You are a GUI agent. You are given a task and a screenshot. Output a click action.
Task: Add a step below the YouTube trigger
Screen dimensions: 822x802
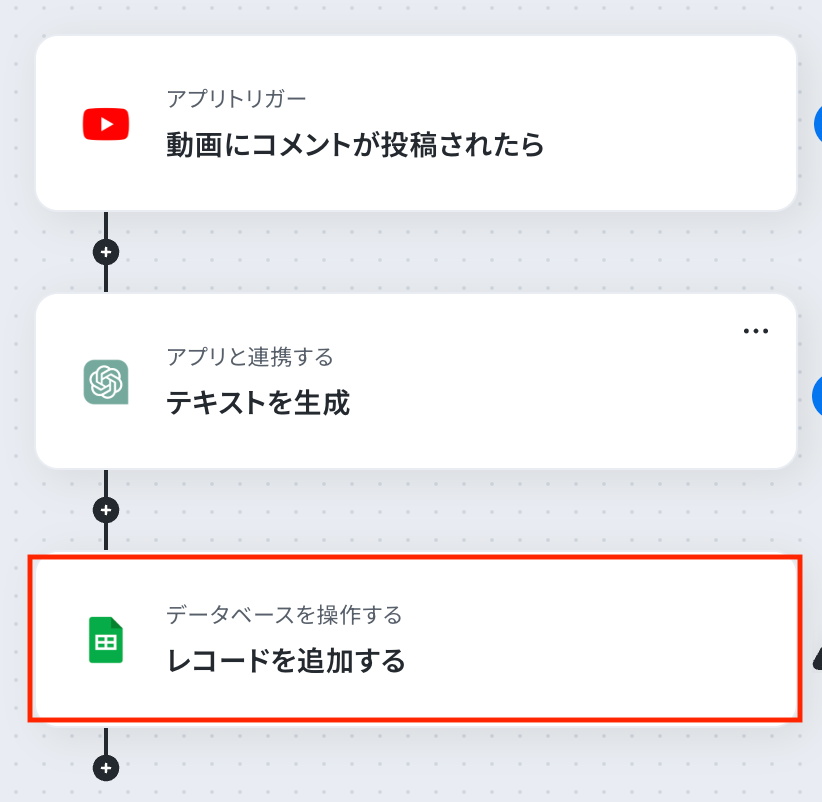click(106, 251)
